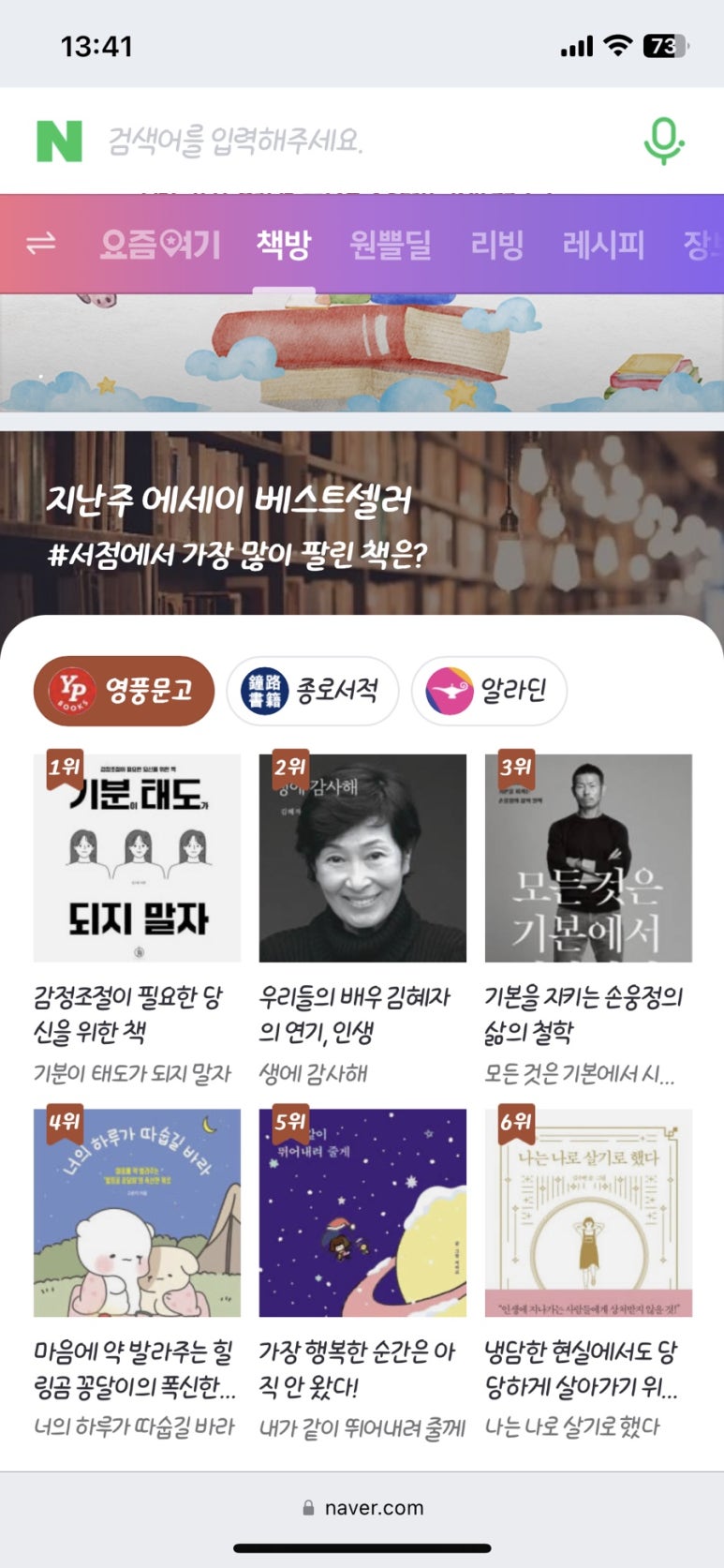
Task: View the 2위 book 생에 감사해
Action: [x=362, y=858]
